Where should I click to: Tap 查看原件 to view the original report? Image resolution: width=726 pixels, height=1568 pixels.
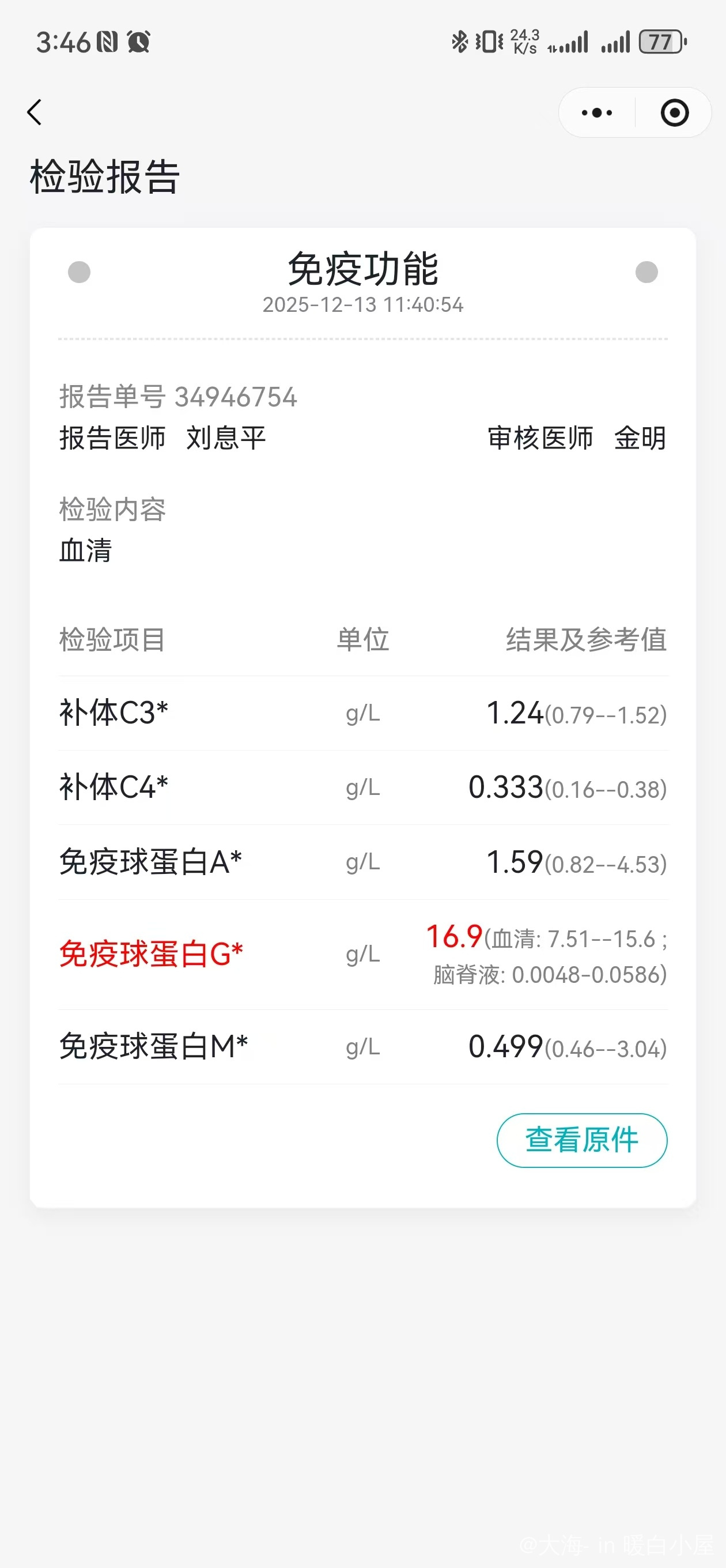[582, 1140]
